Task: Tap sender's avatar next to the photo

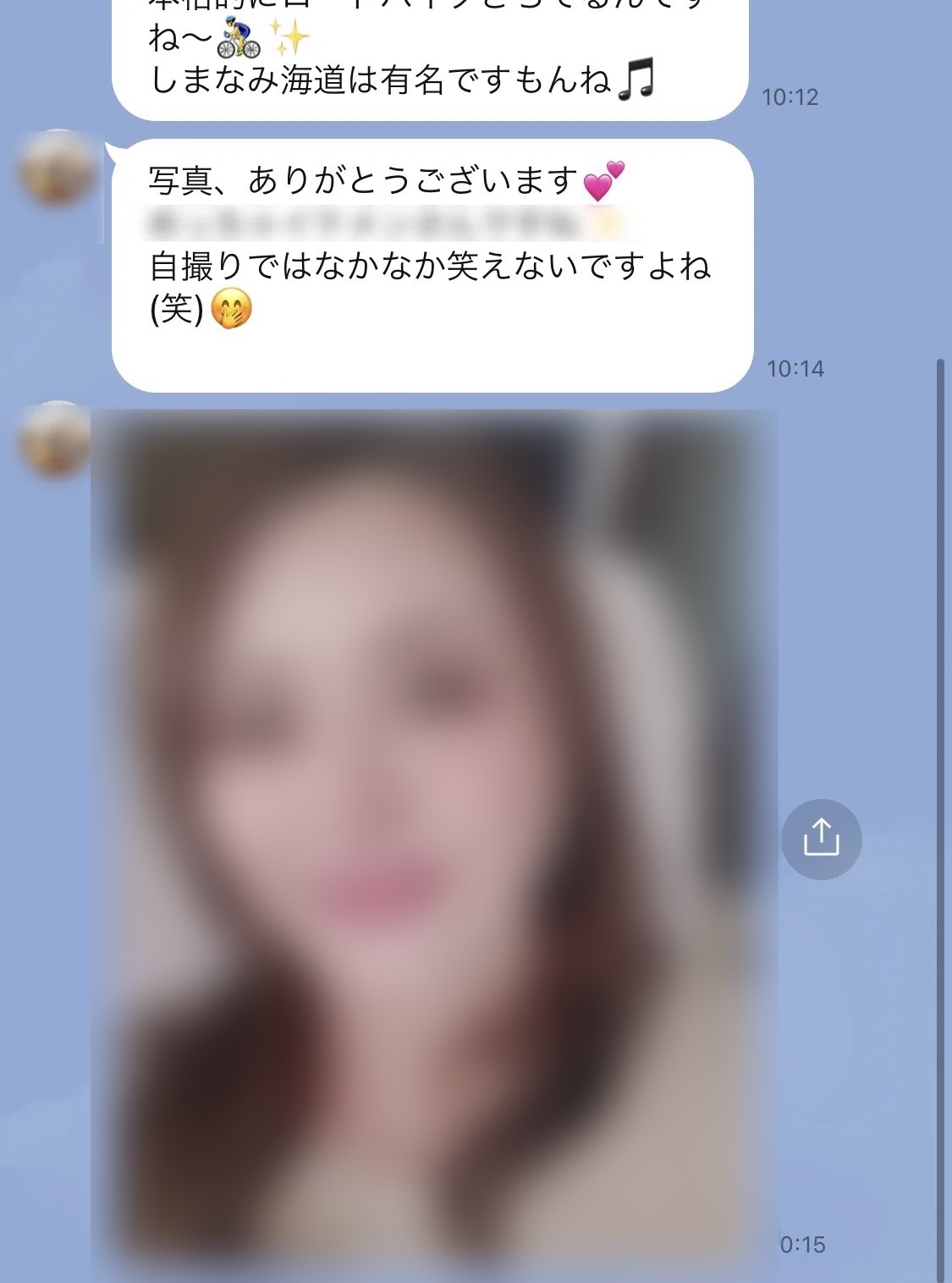Action: point(56,439)
